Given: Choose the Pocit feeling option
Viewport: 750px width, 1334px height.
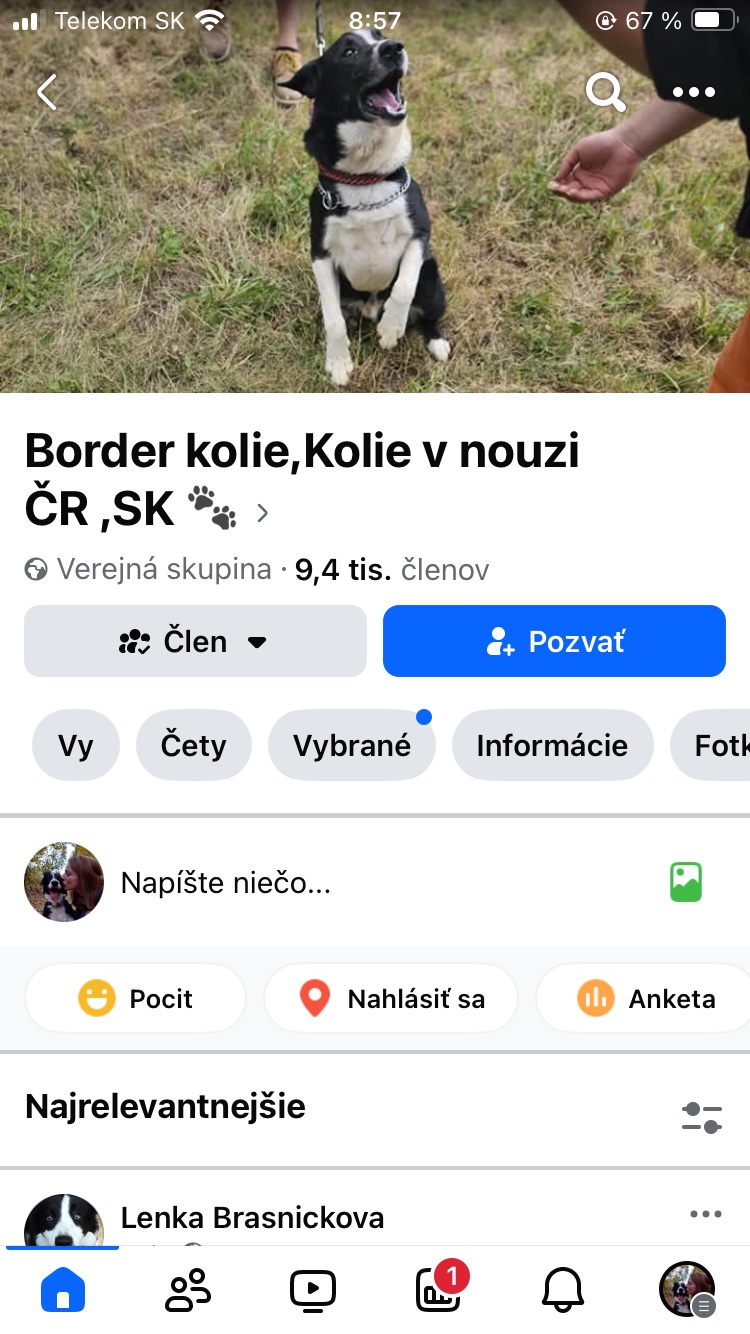Looking at the screenshot, I should click(135, 998).
